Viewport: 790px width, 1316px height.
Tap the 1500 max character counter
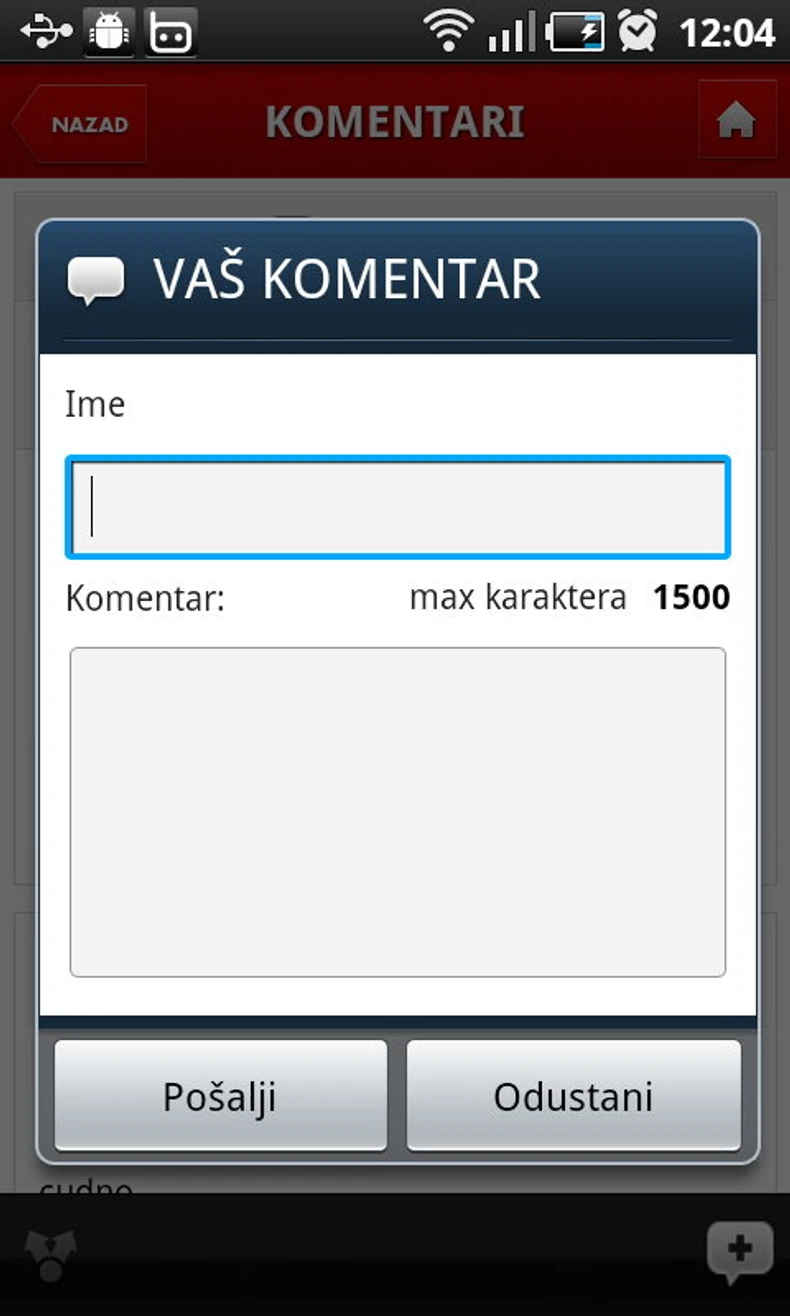click(x=692, y=597)
